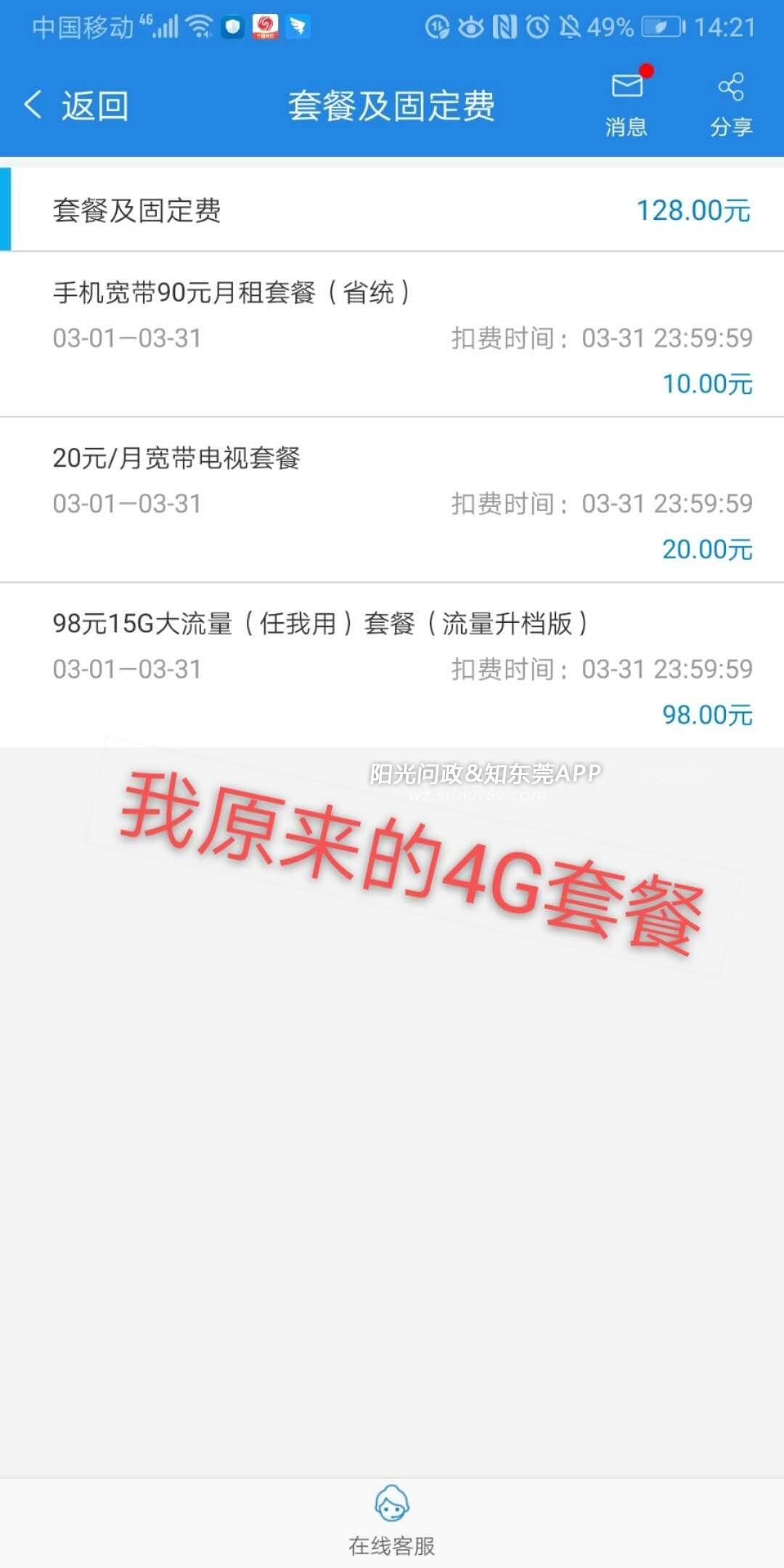Share this page via 分享
Screen dimensions: 784x1568
coord(730,104)
